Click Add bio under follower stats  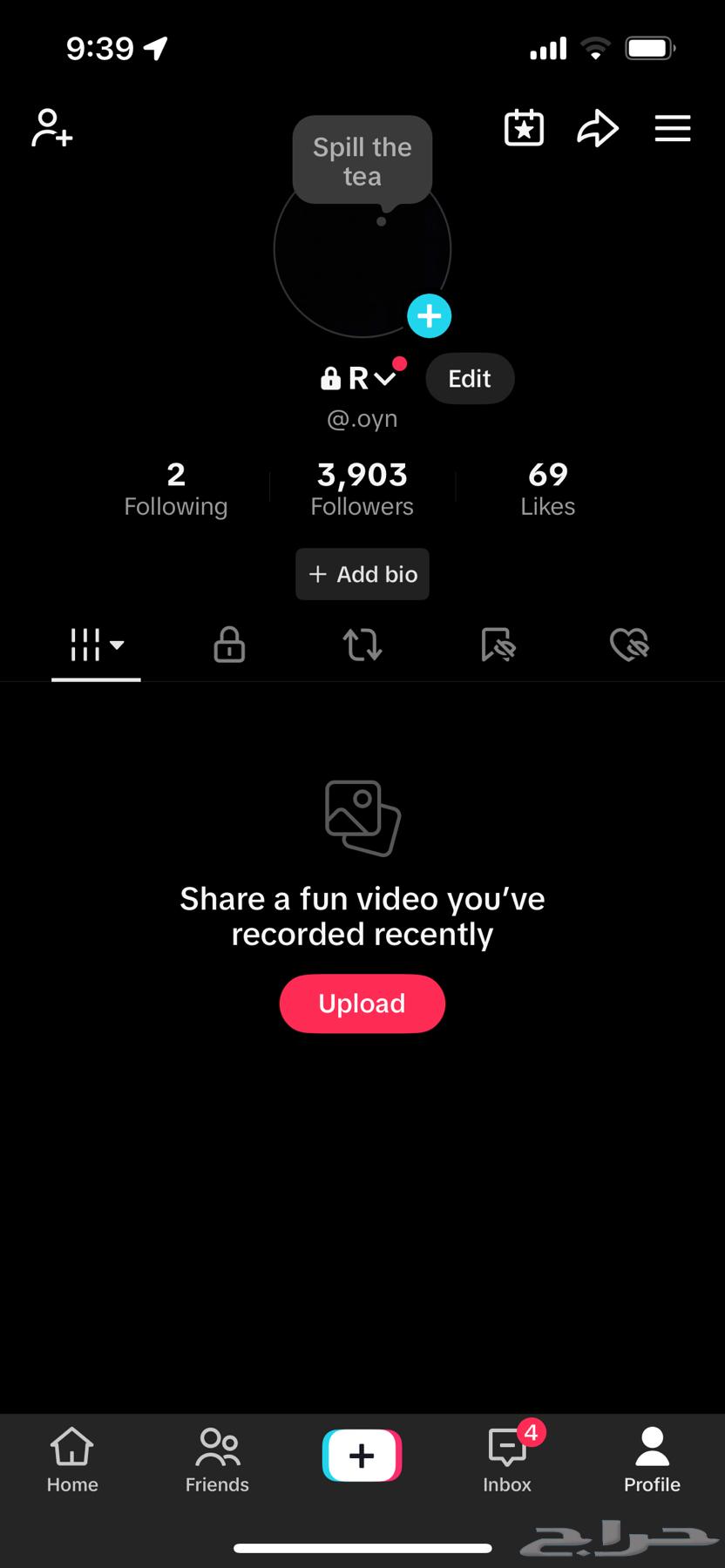362,574
